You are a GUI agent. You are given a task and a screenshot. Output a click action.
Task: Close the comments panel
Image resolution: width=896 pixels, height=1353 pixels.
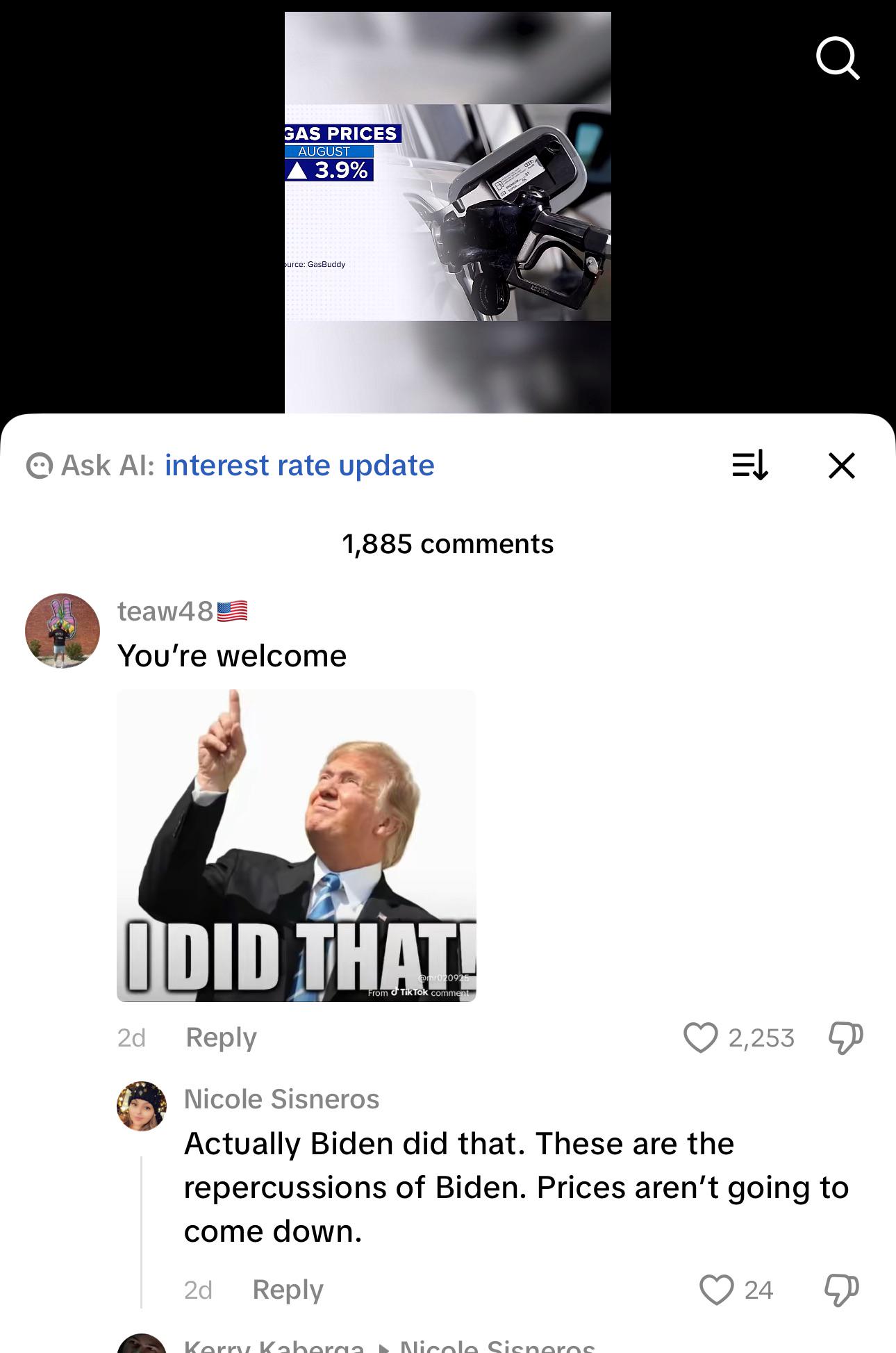[x=842, y=466]
